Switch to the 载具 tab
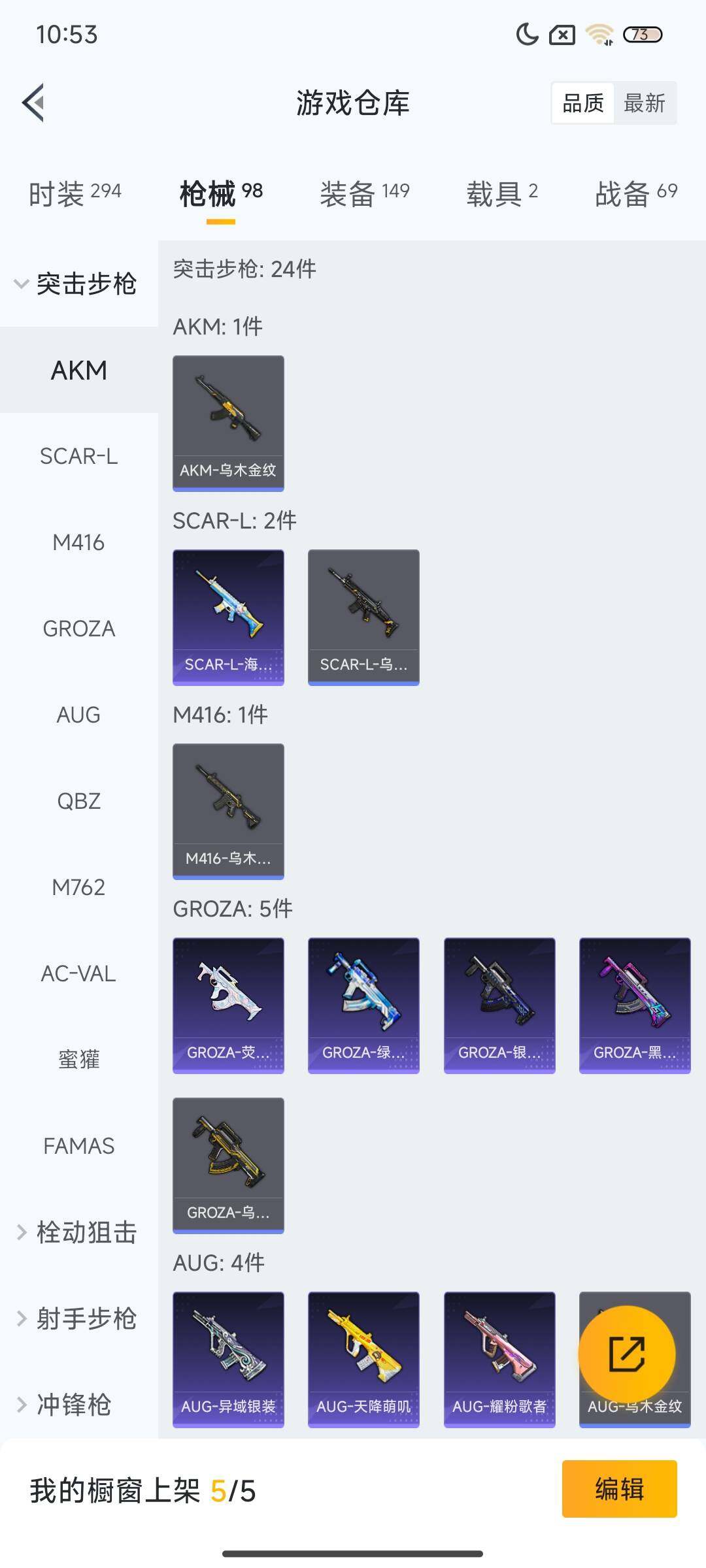This screenshot has height=1568, width=706. coord(501,194)
